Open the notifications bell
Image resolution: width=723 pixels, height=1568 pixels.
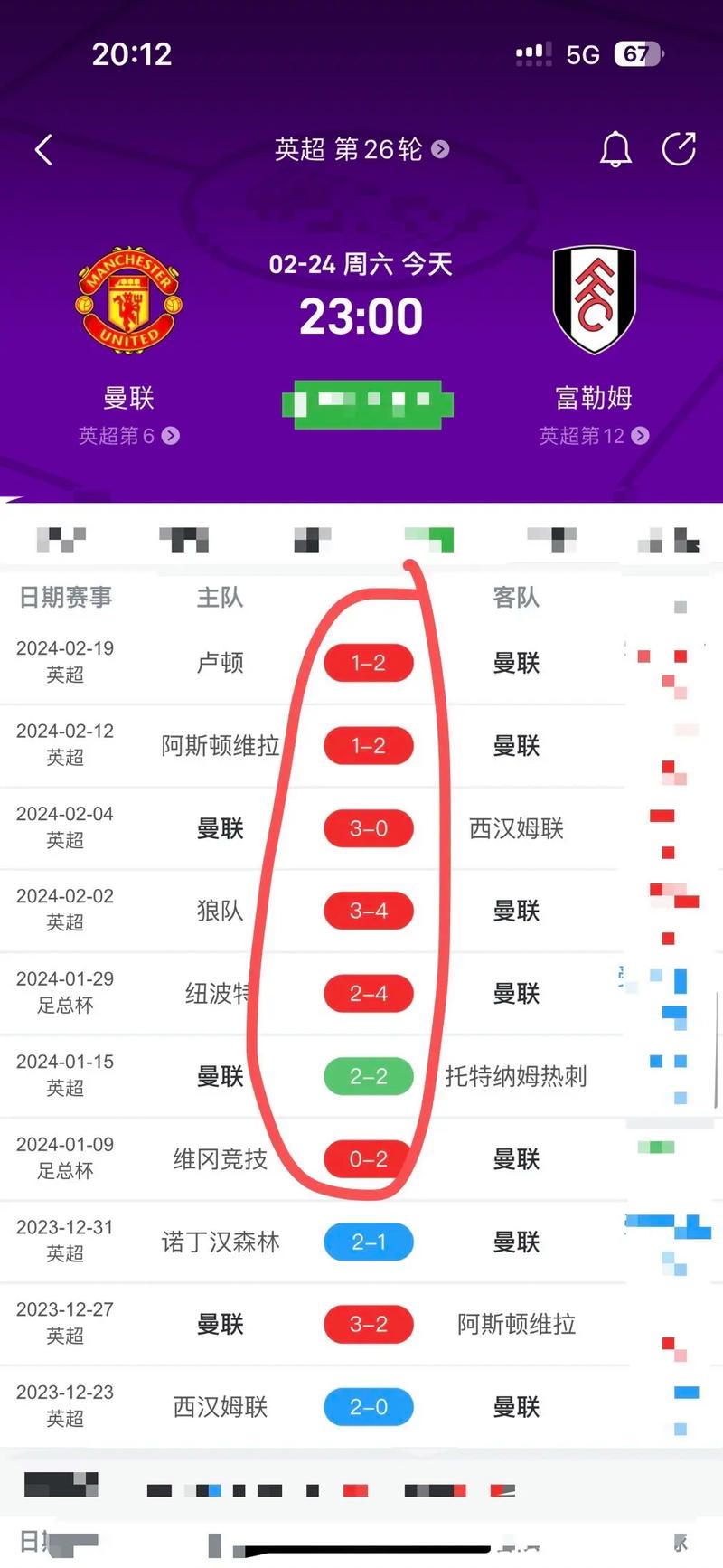click(x=615, y=149)
